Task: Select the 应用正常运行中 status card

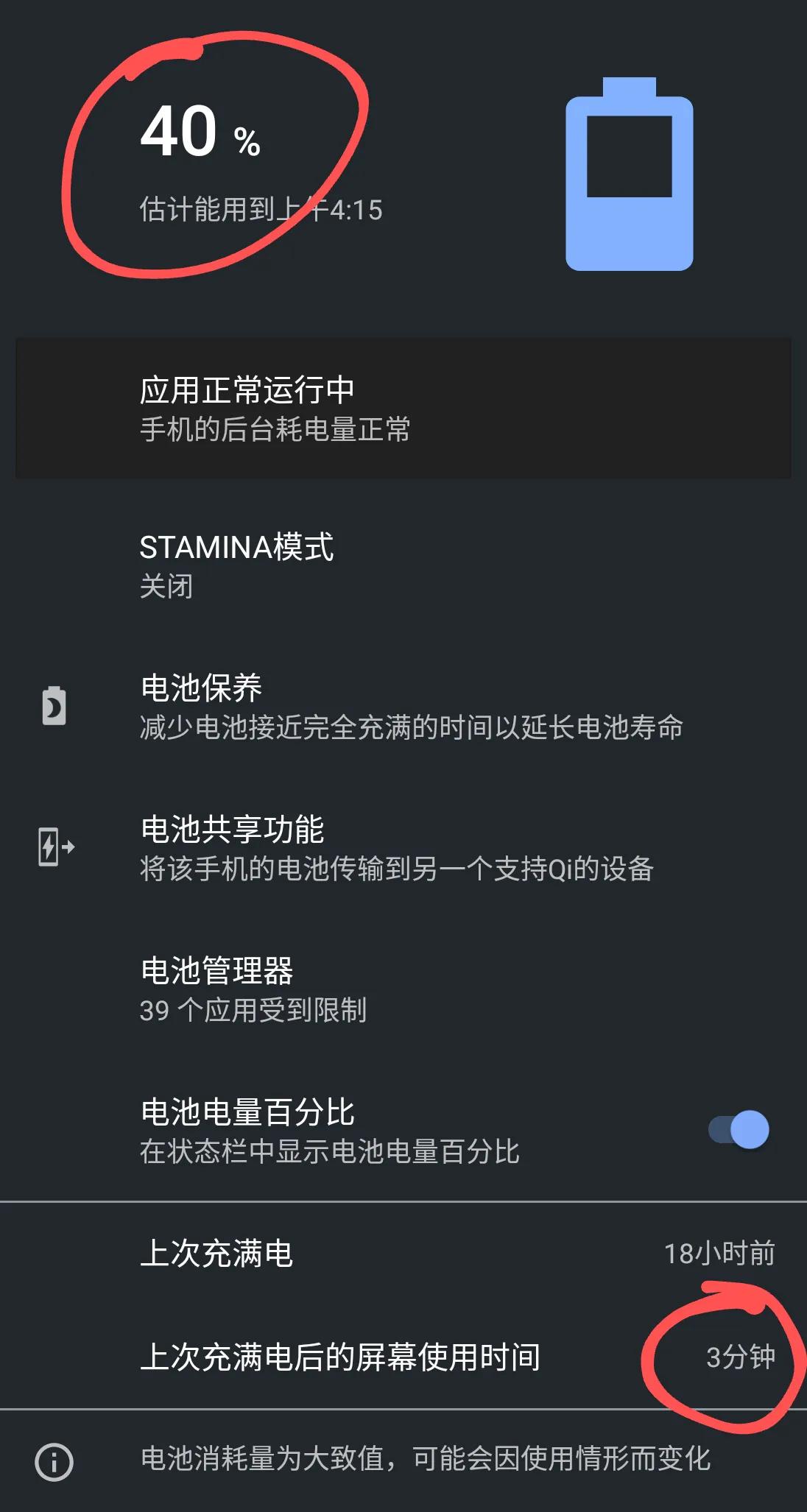Action: (403, 407)
